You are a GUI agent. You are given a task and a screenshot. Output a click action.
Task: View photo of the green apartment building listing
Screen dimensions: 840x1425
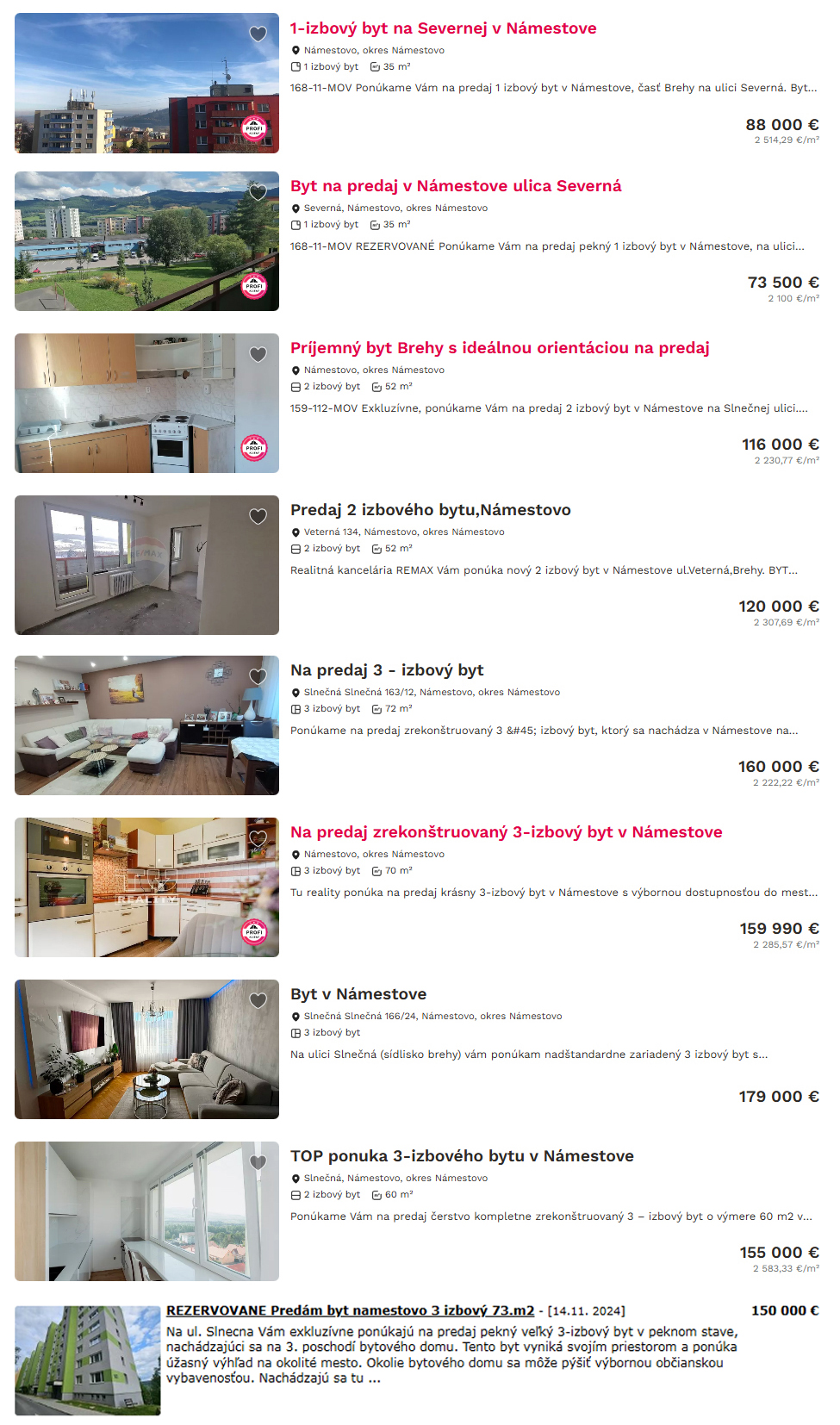[87, 1360]
